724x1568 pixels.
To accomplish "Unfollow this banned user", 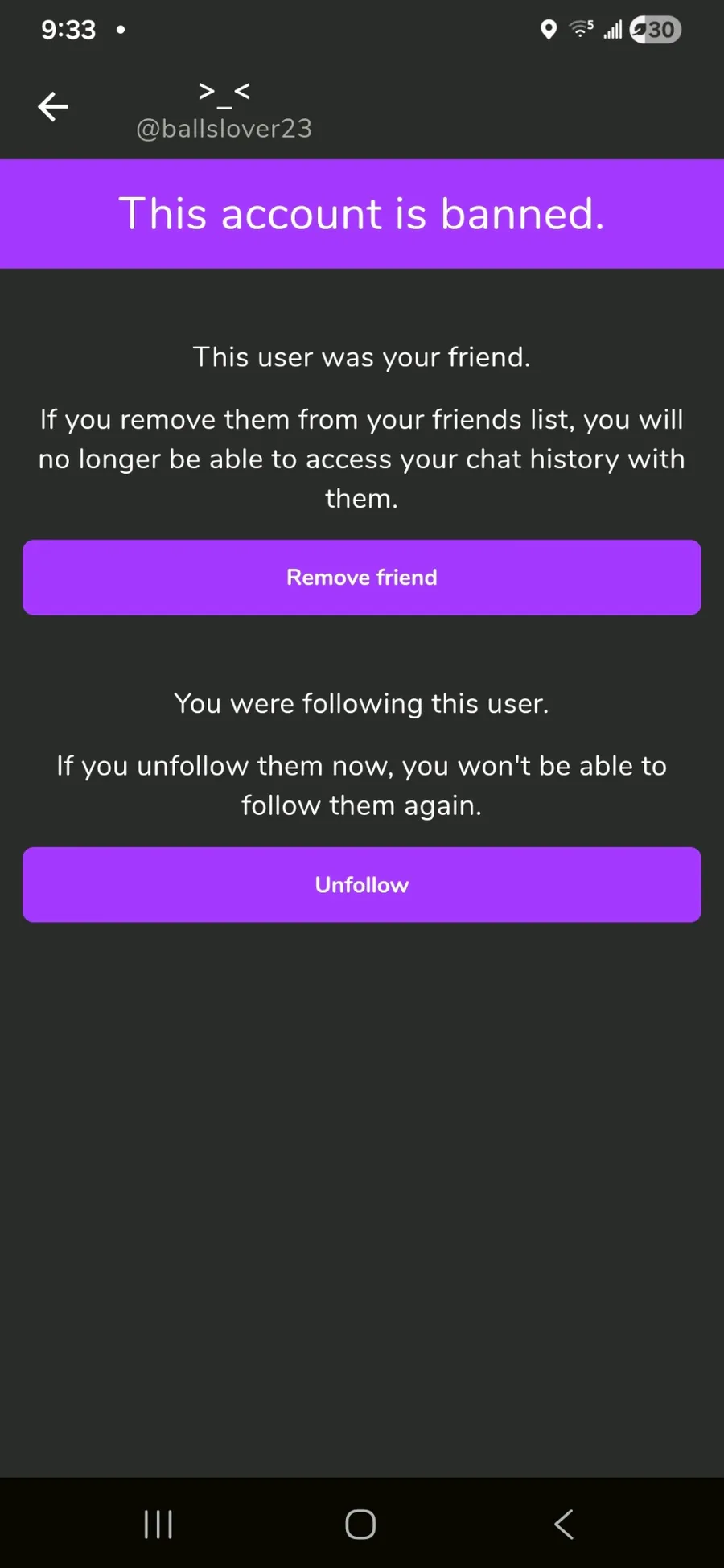I will 362,885.
